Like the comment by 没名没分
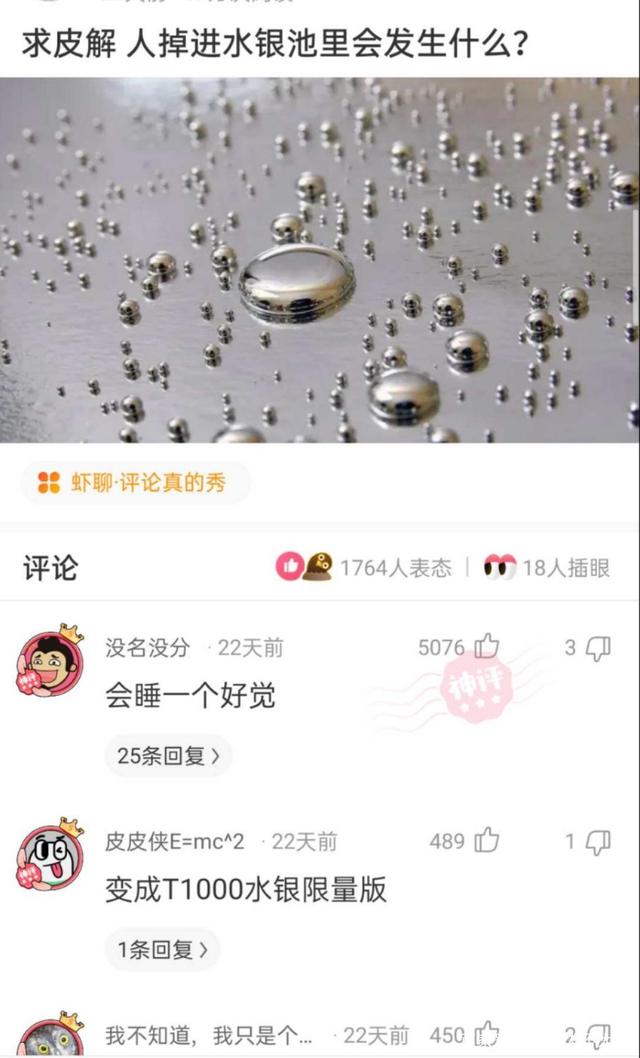 click(x=487, y=648)
